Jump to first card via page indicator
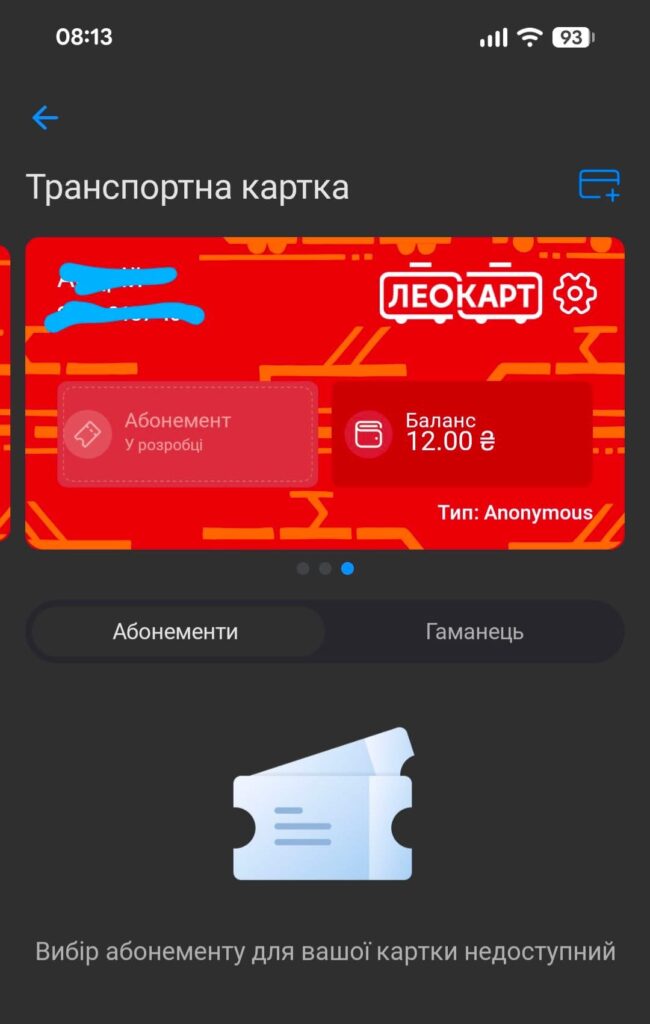The width and height of the screenshot is (650, 1024). (303, 568)
